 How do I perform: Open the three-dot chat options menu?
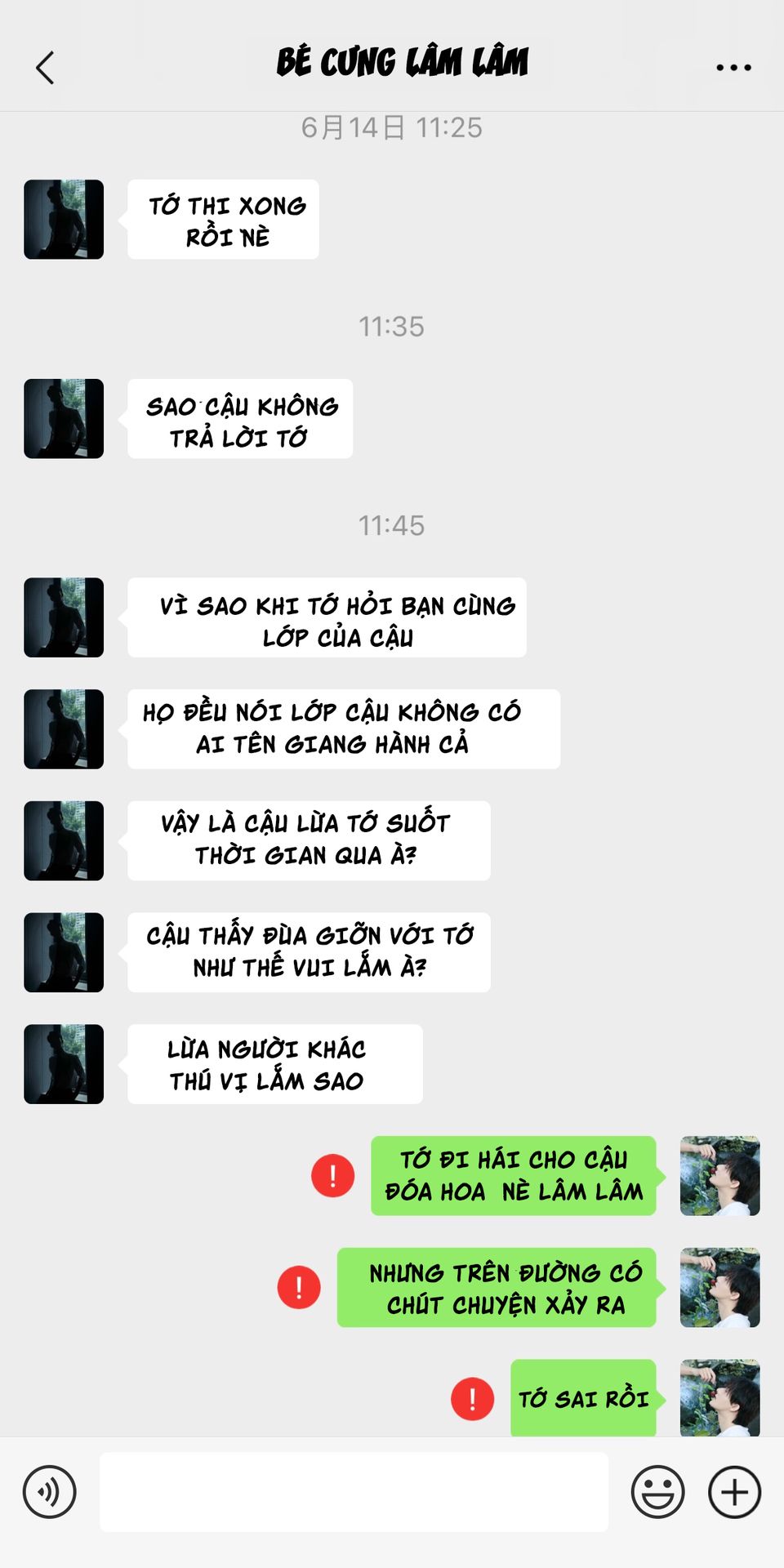tap(733, 68)
